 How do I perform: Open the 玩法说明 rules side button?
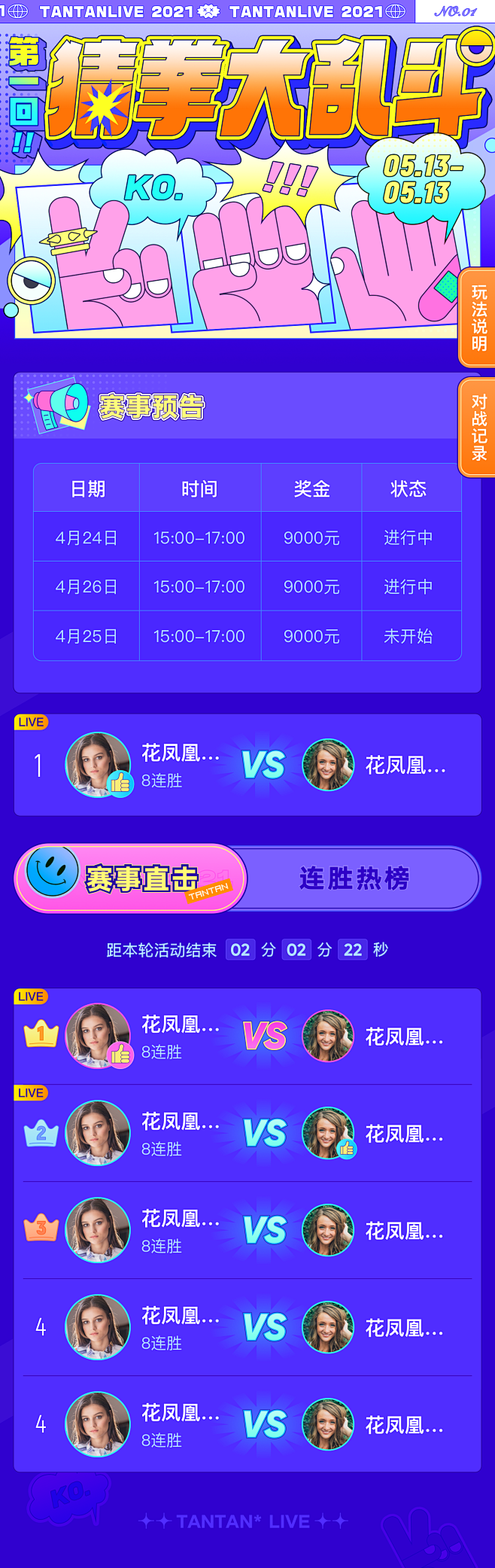(x=478, y=318)
